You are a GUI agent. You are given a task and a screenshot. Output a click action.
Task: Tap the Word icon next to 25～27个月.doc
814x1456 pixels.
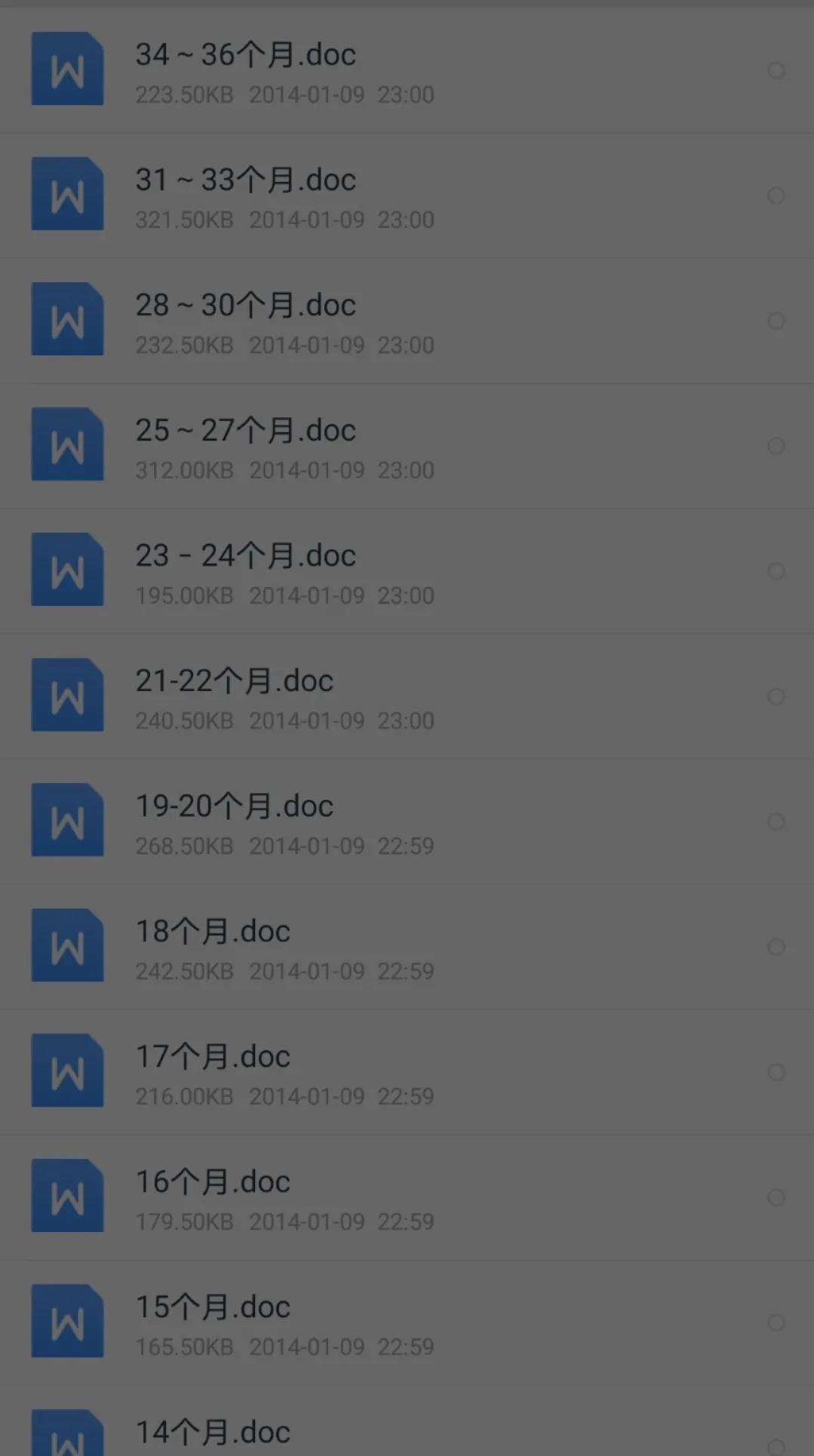click(x=67, y=444)
